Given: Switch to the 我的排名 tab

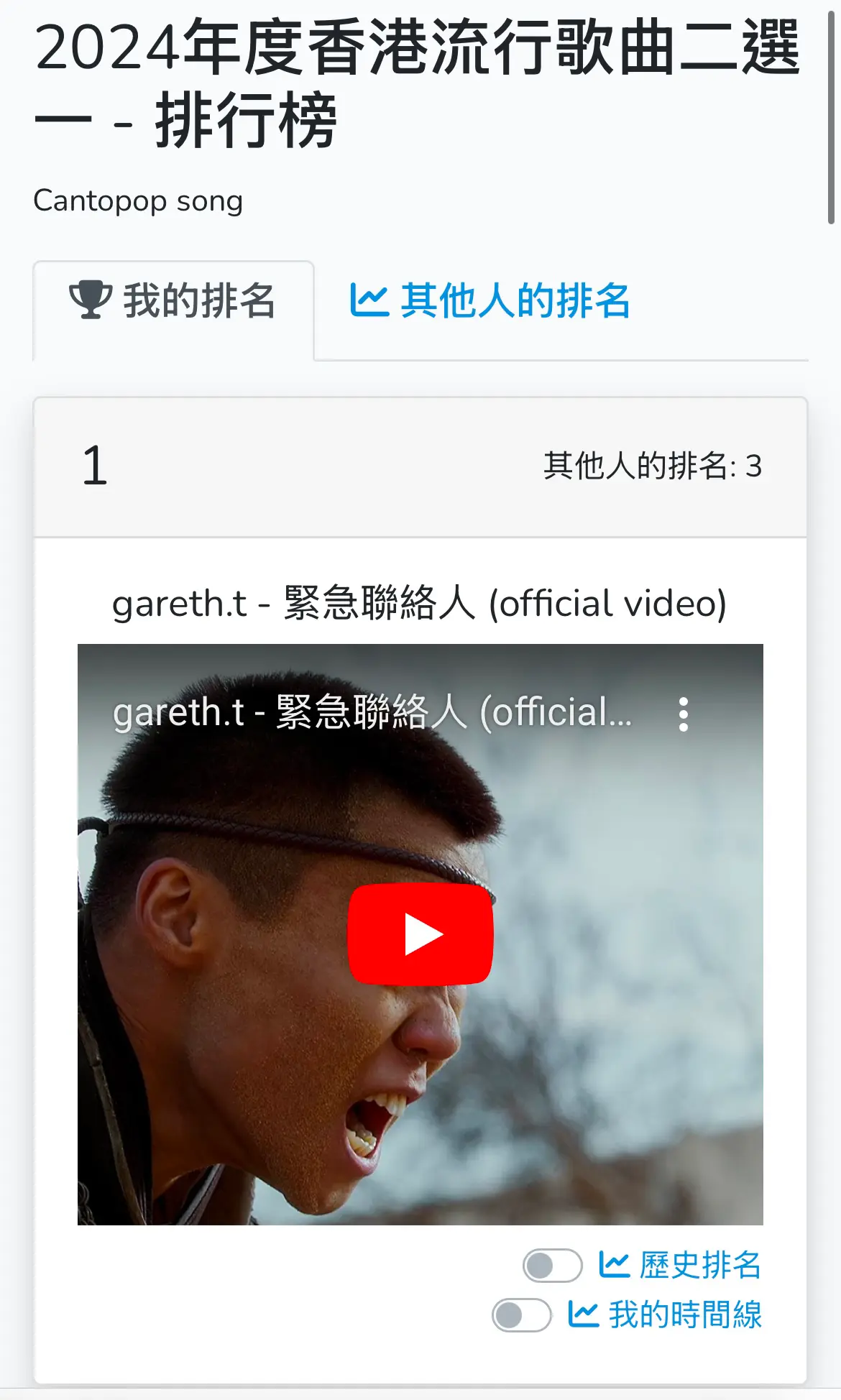Looking at the screenshot, I should (173, 300).
